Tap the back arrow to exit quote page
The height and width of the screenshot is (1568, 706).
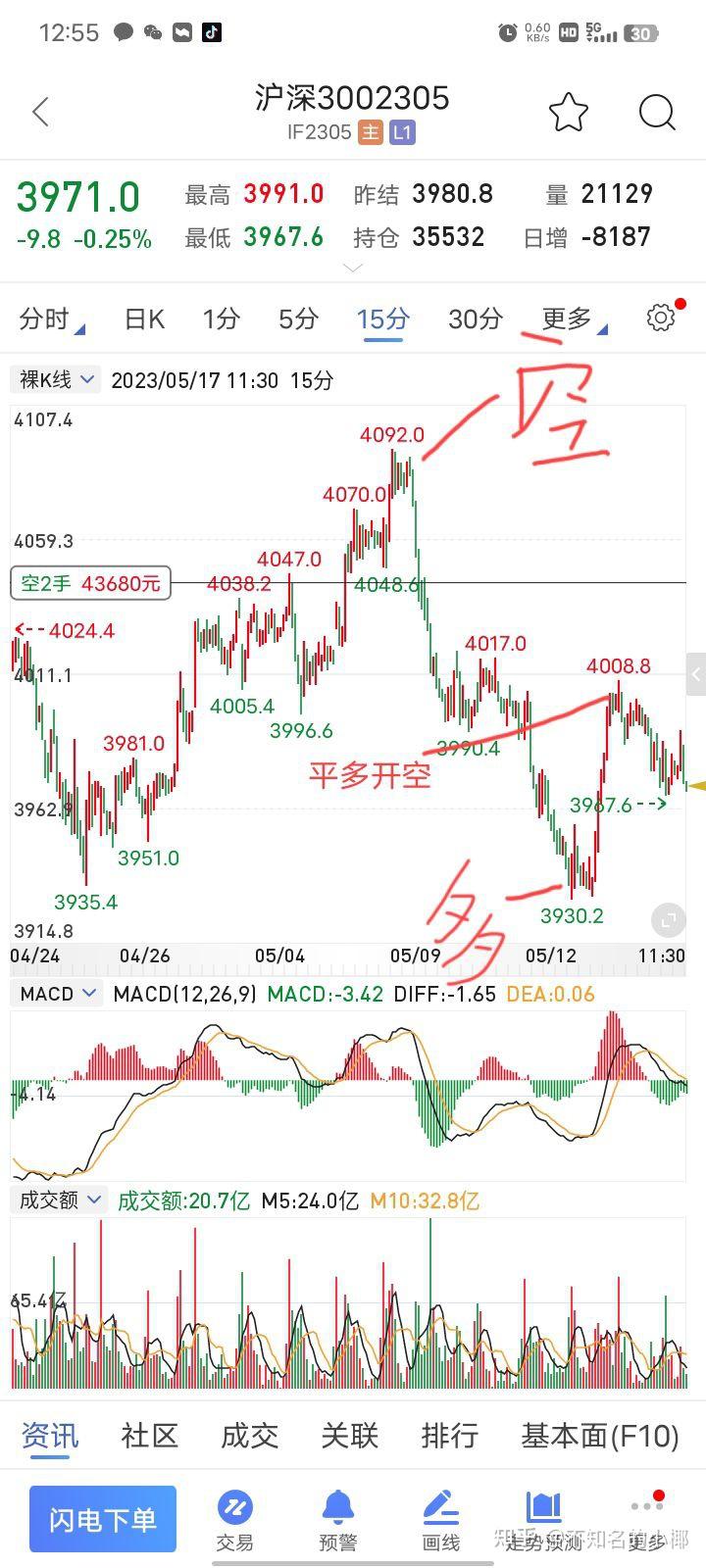pos(39,112)
